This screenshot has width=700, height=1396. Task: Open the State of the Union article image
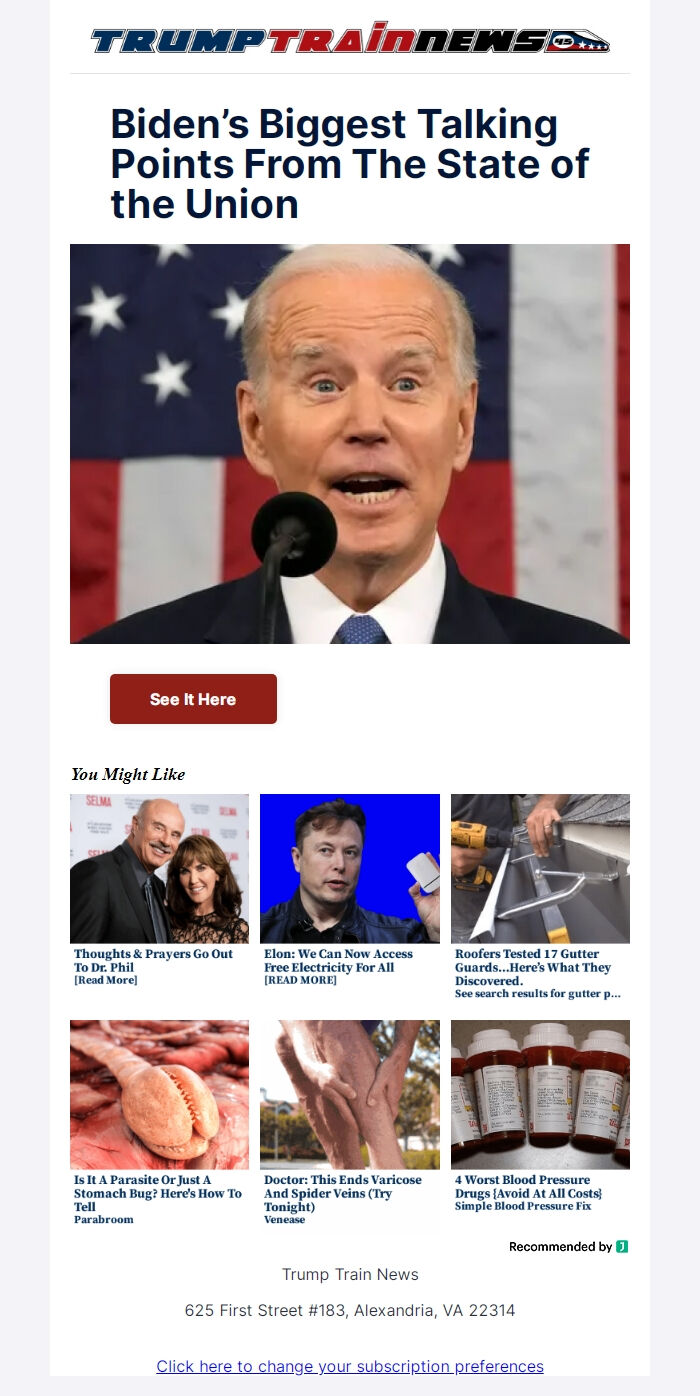coord(349,443)
